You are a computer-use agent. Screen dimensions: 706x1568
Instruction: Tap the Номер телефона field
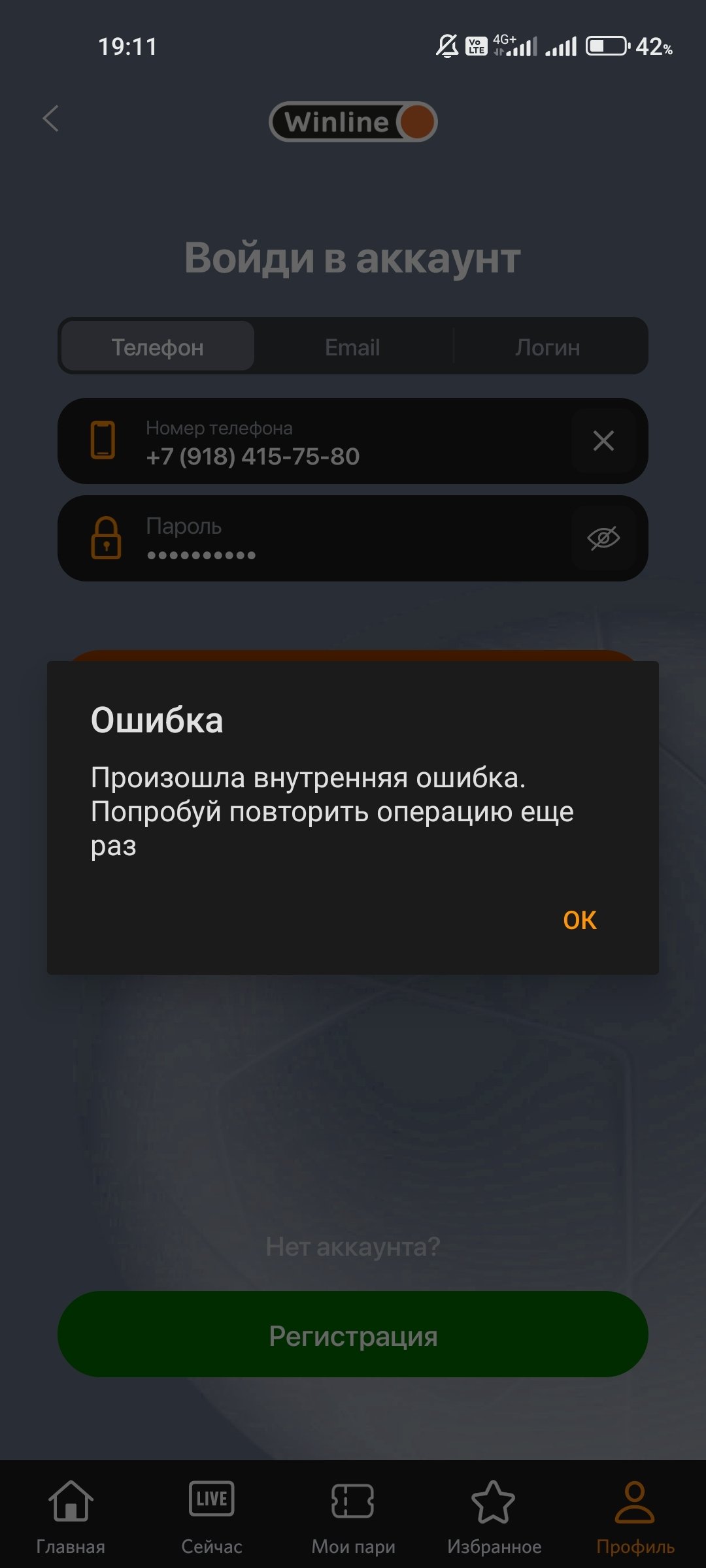click(327, 442)
